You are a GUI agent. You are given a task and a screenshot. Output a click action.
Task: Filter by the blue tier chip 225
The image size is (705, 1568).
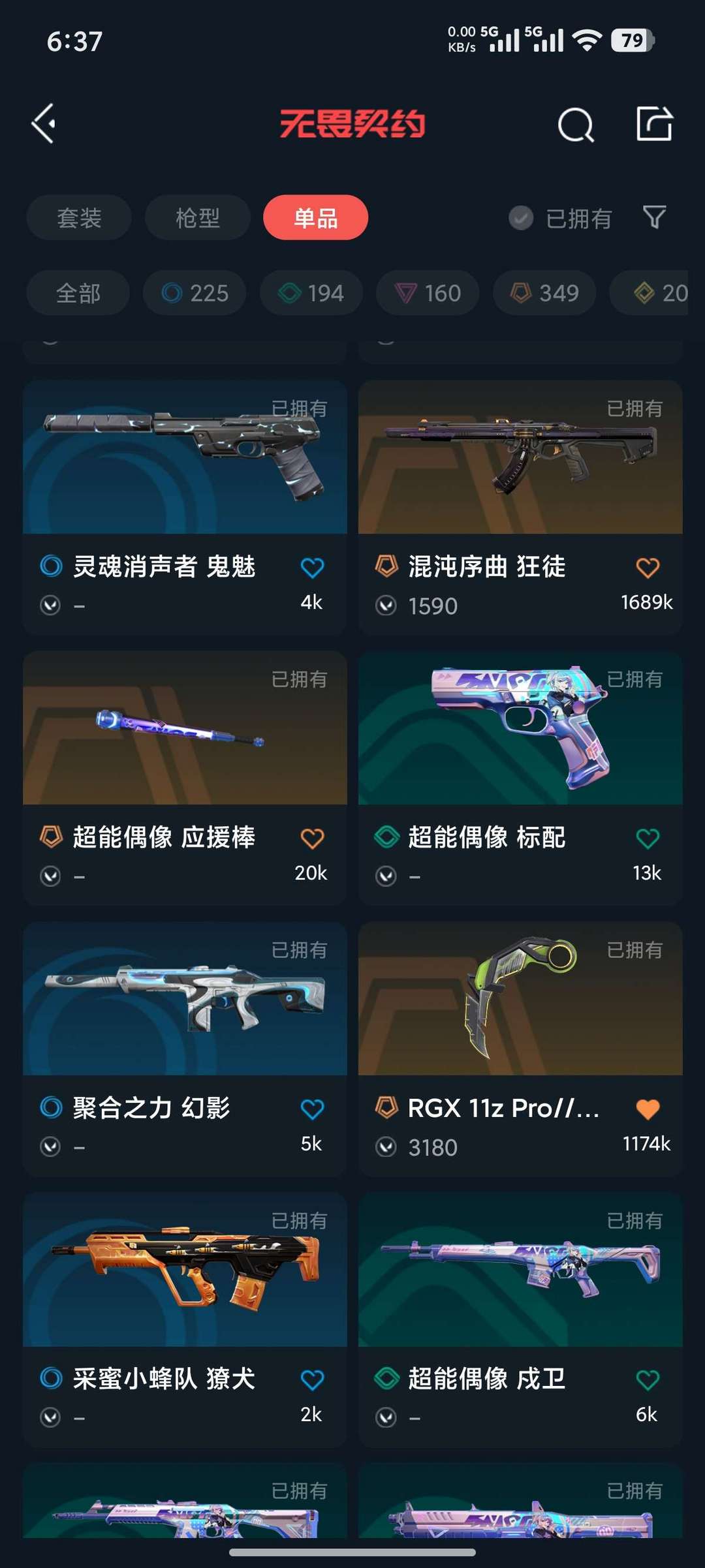195,293
